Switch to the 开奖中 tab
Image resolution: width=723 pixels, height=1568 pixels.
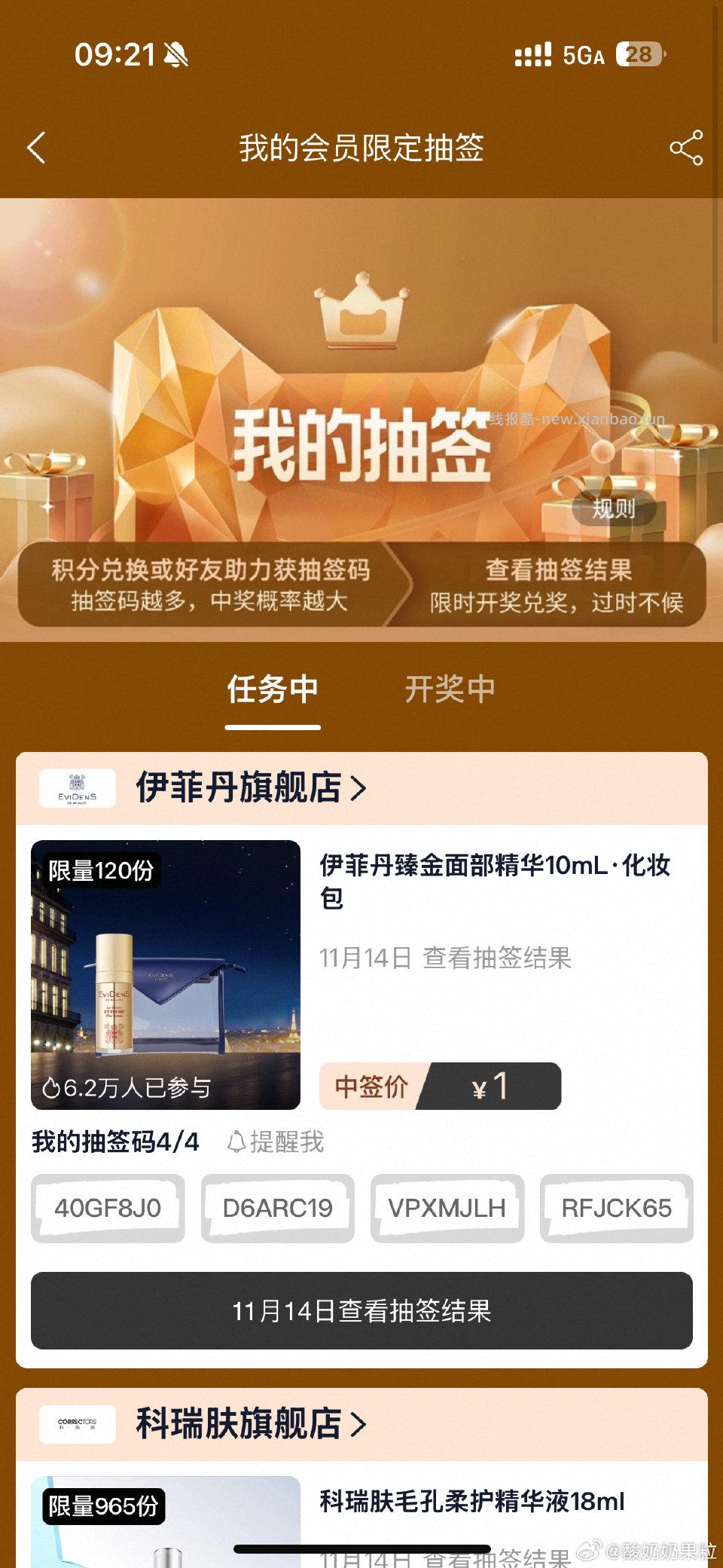(x=450, y=689)
